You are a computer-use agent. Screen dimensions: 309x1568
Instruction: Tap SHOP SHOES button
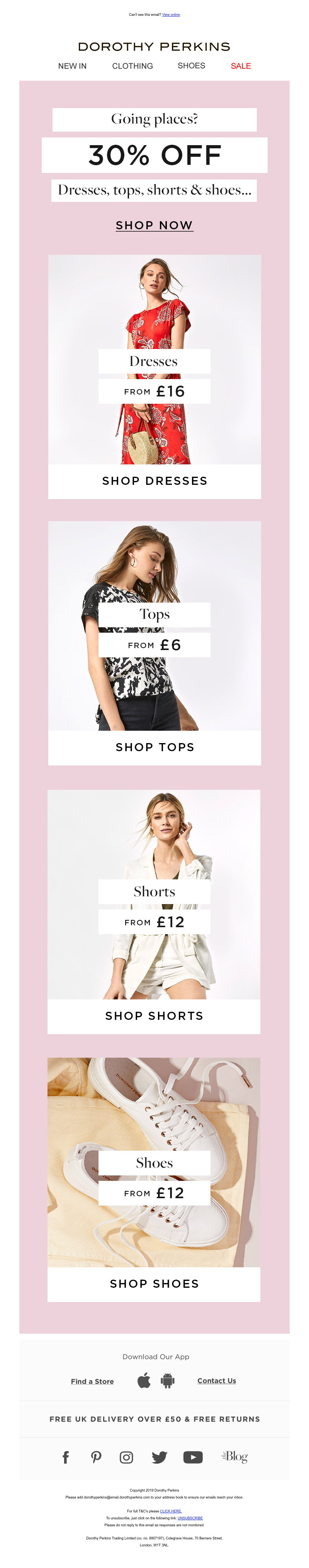[x=154, y=1283]
